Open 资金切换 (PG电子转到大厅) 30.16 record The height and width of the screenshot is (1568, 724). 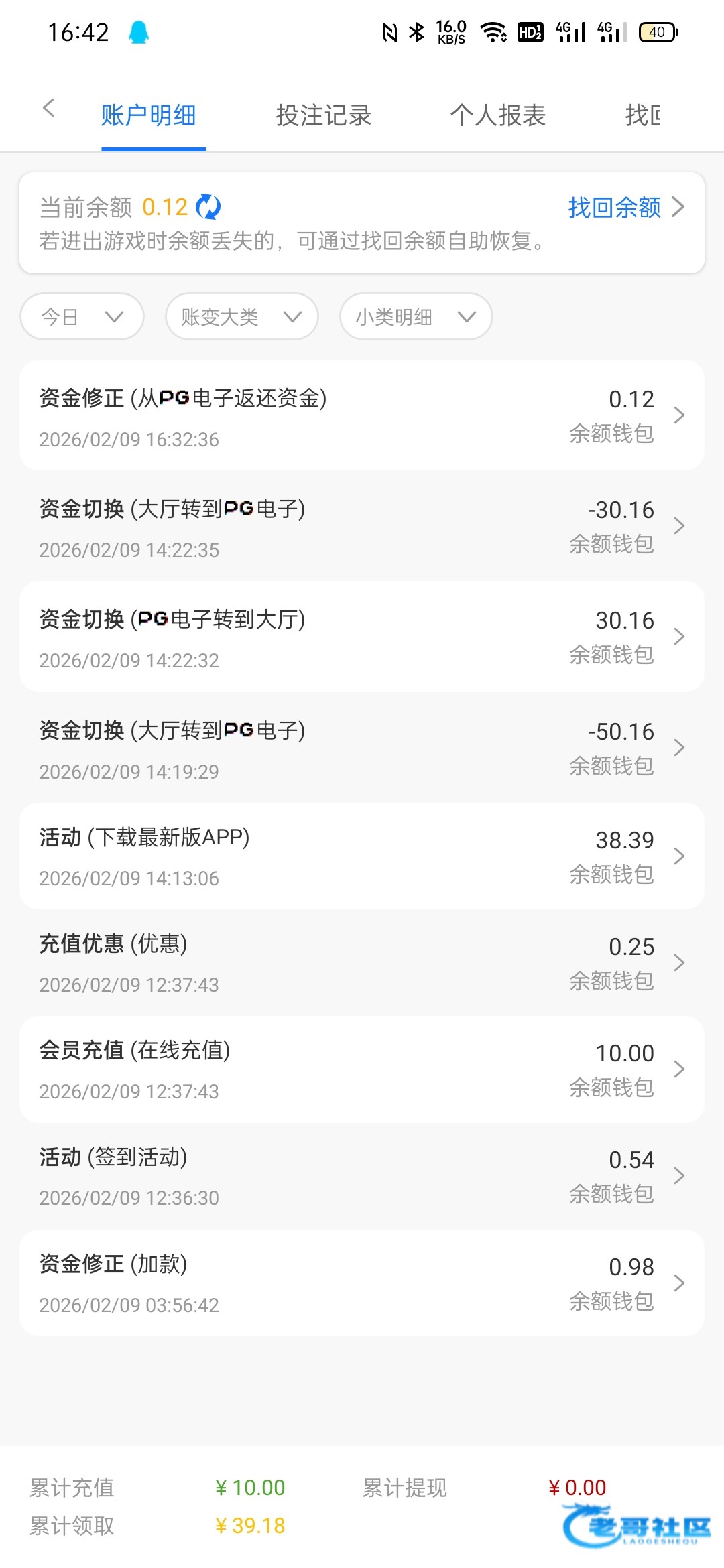(362, 637)
